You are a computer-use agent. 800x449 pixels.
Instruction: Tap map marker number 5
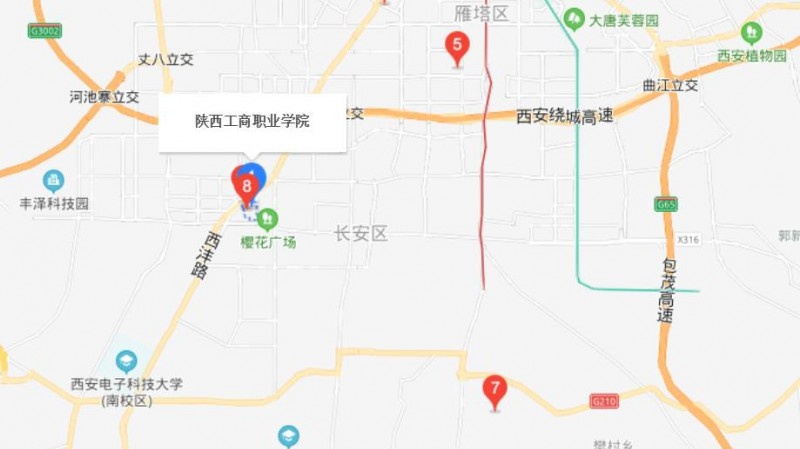click(x=457, y=45)
